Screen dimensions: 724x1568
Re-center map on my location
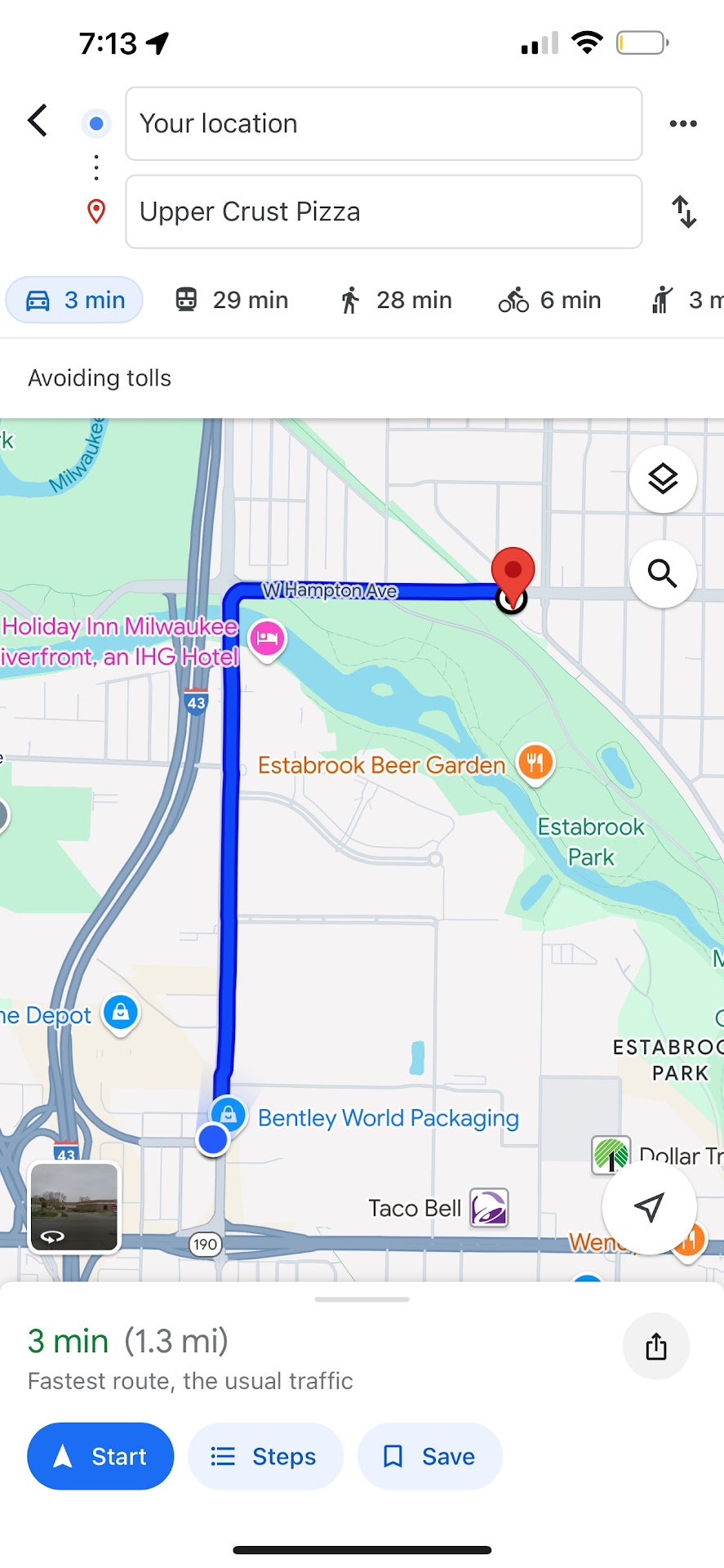click(x=648, y=1207)
